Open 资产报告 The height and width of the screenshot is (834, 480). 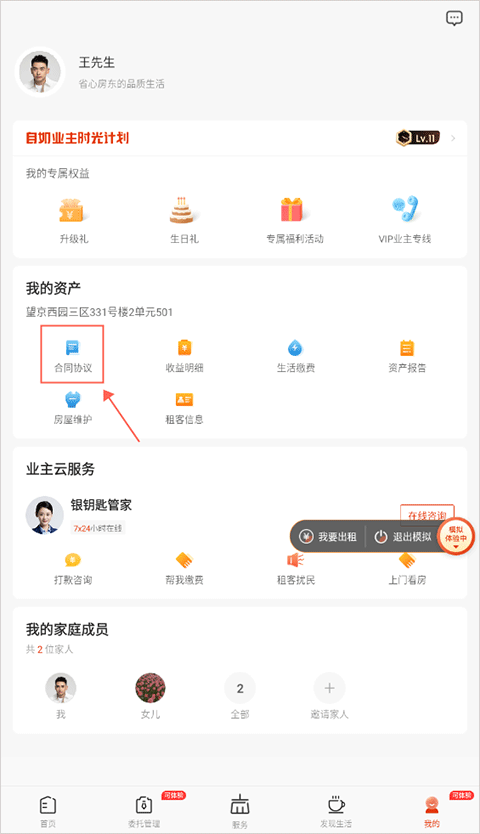click(x=407, y=356)
